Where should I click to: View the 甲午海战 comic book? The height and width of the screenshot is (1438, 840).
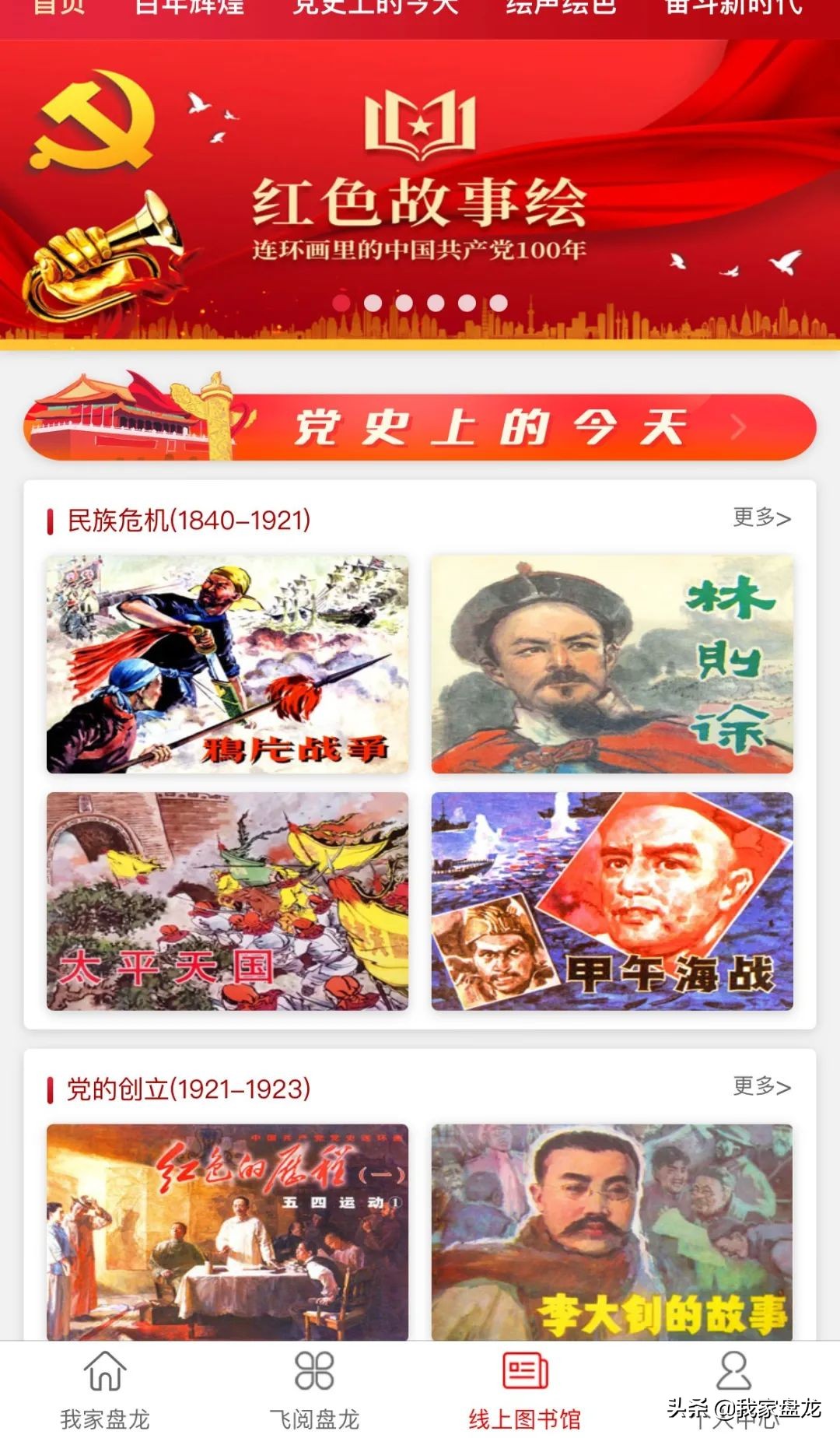click(611, 903)
